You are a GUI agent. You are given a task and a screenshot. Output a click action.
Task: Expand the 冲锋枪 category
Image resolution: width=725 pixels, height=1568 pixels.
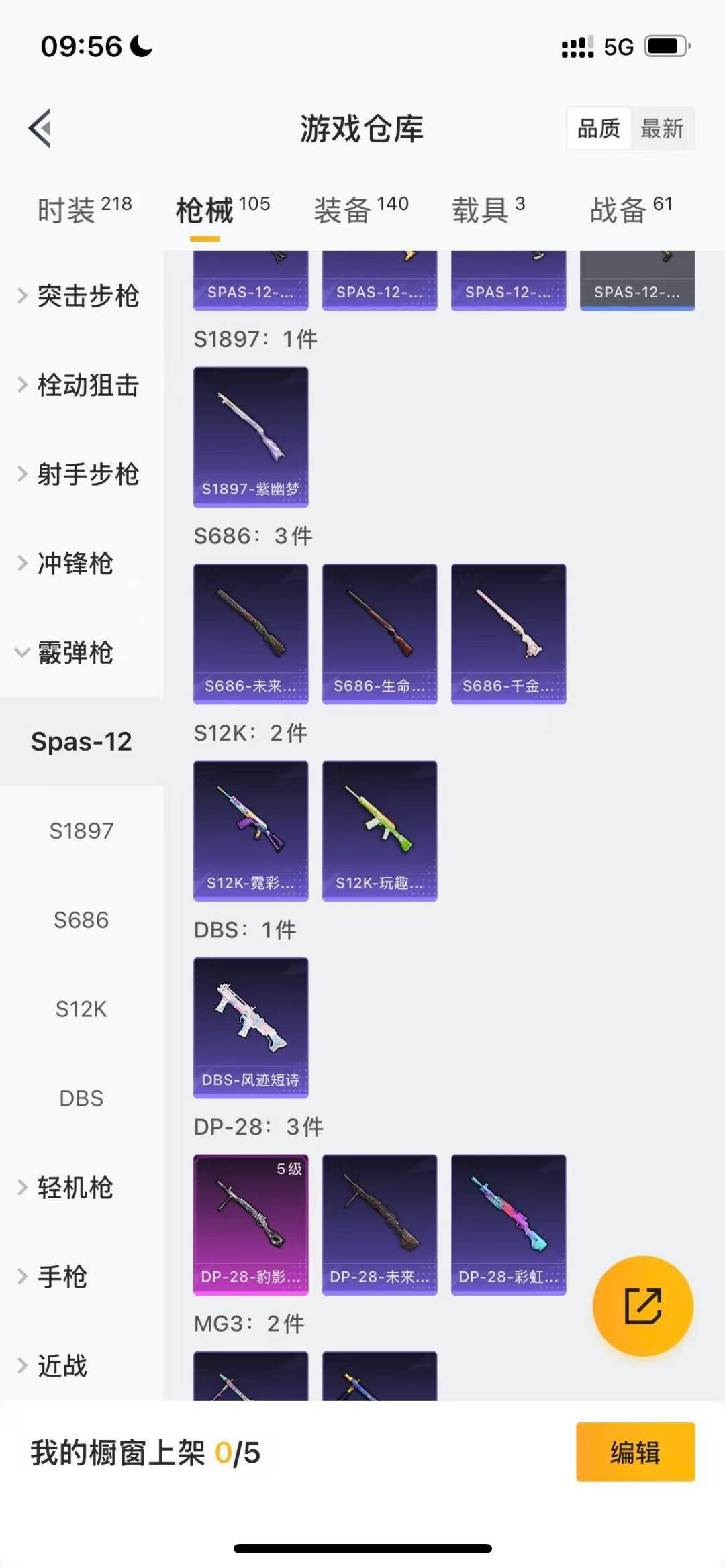67,564
